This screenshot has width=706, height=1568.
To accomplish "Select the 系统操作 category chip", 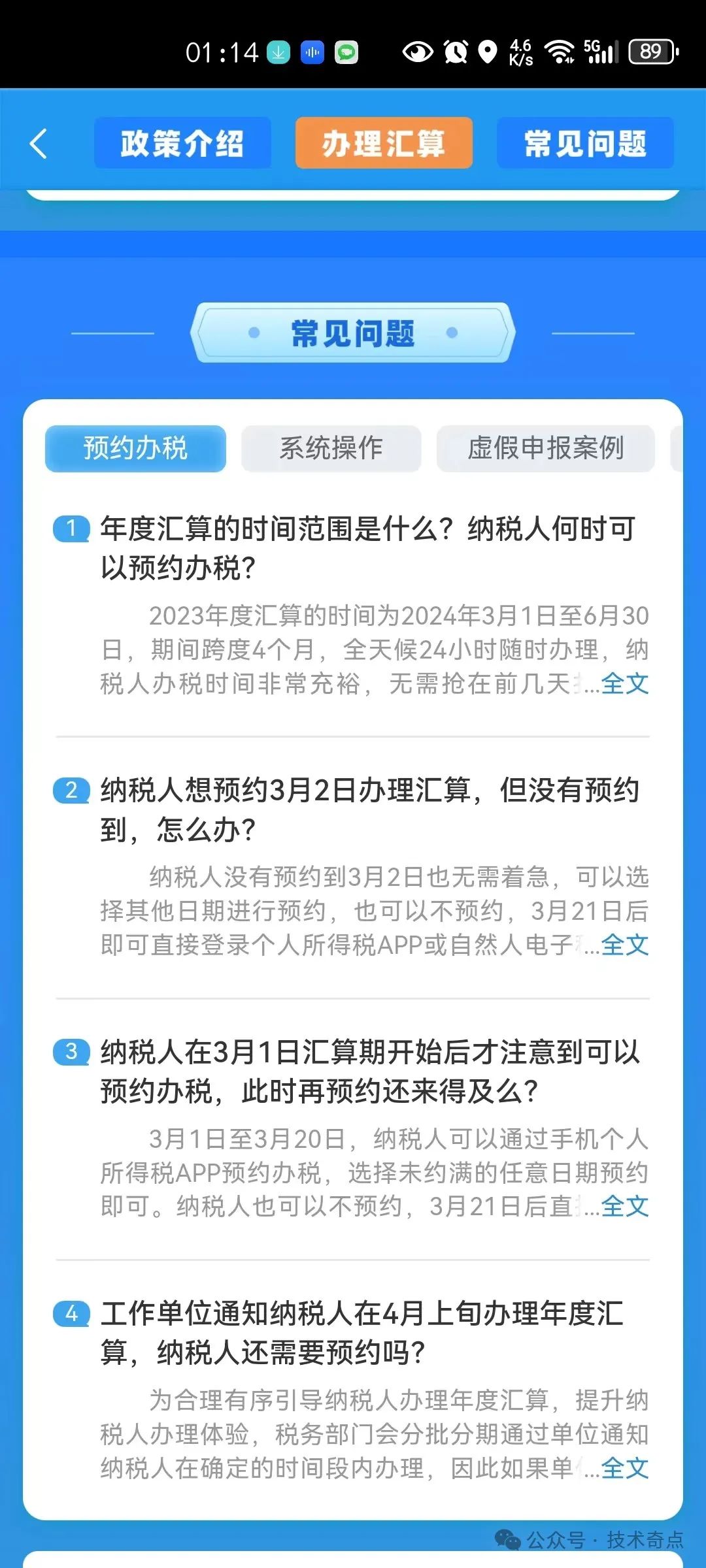I will (x=331, y=448).
